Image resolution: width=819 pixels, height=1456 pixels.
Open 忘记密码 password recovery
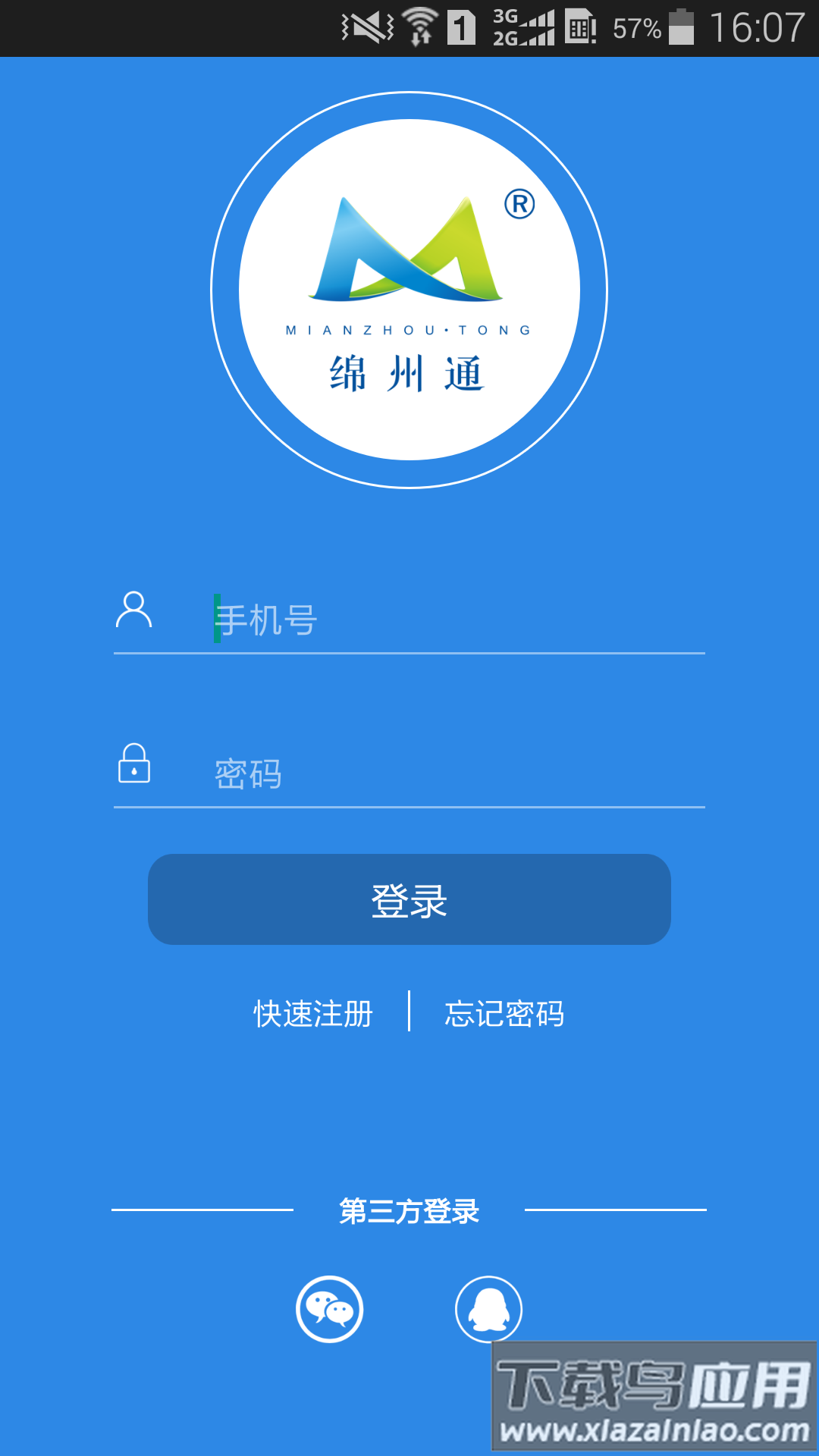point(504,1014)
